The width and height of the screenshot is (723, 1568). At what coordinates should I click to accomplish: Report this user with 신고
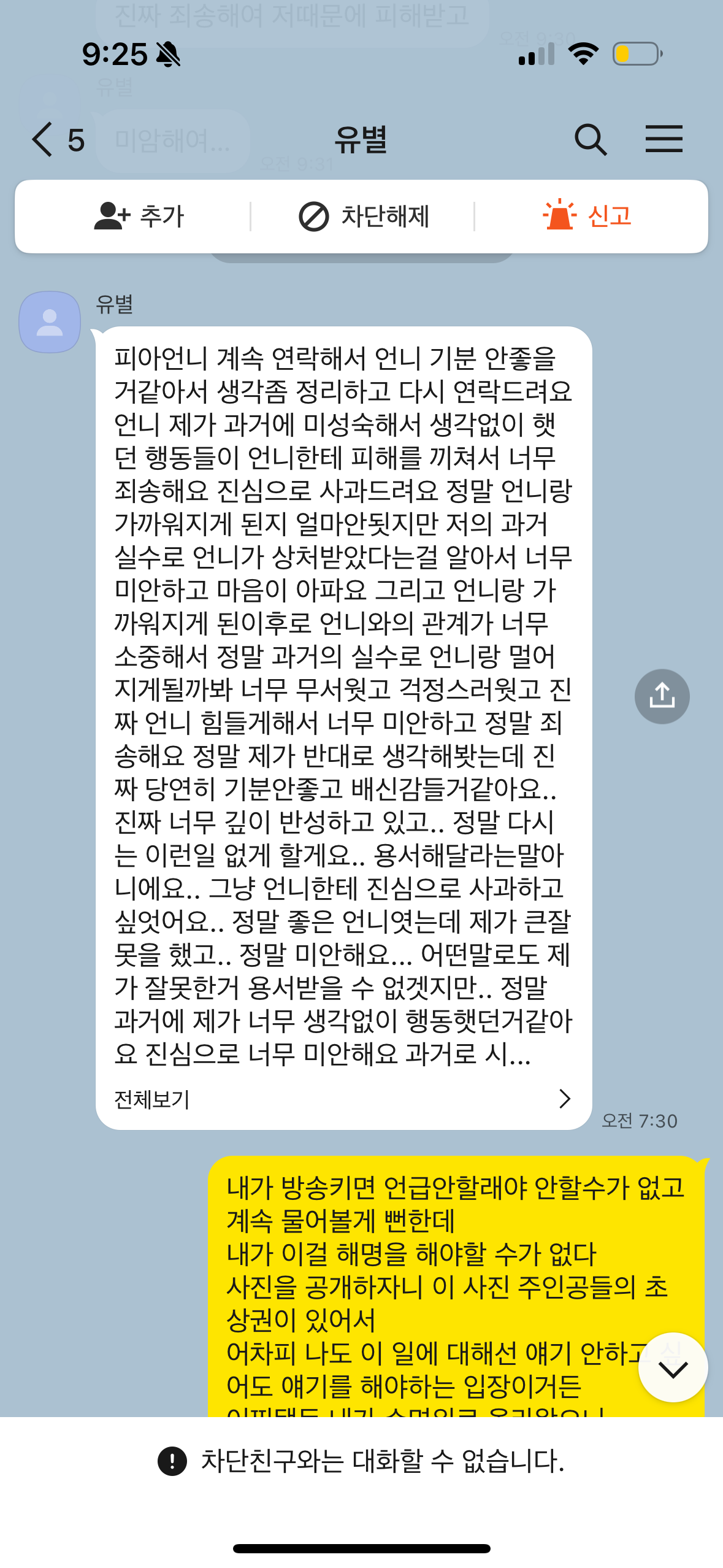click(587, 216)
